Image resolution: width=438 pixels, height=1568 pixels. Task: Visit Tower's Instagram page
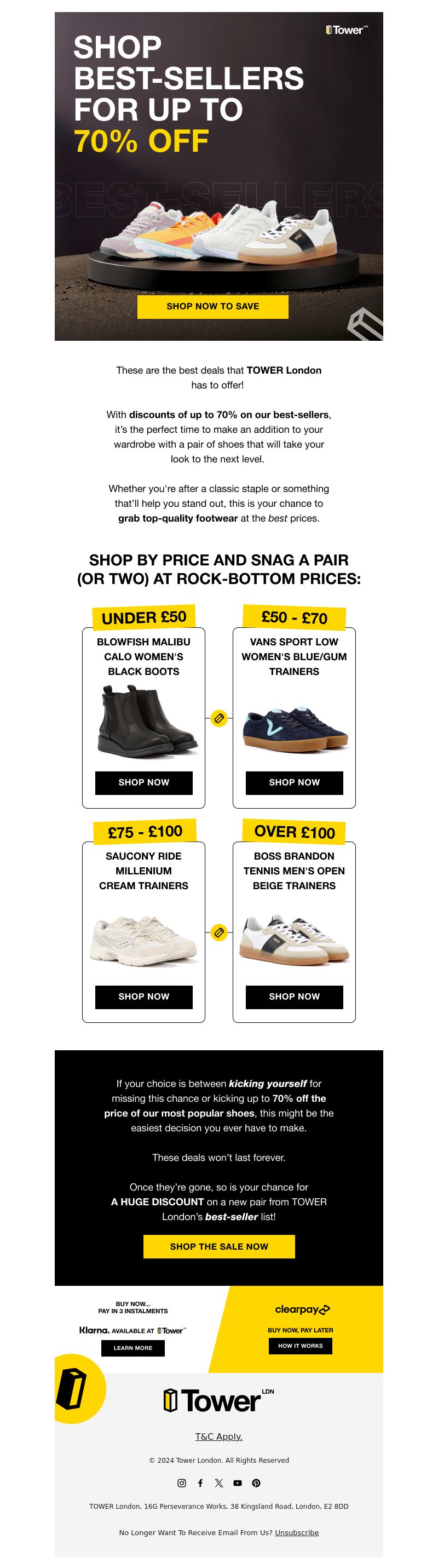click(181, 1483)
